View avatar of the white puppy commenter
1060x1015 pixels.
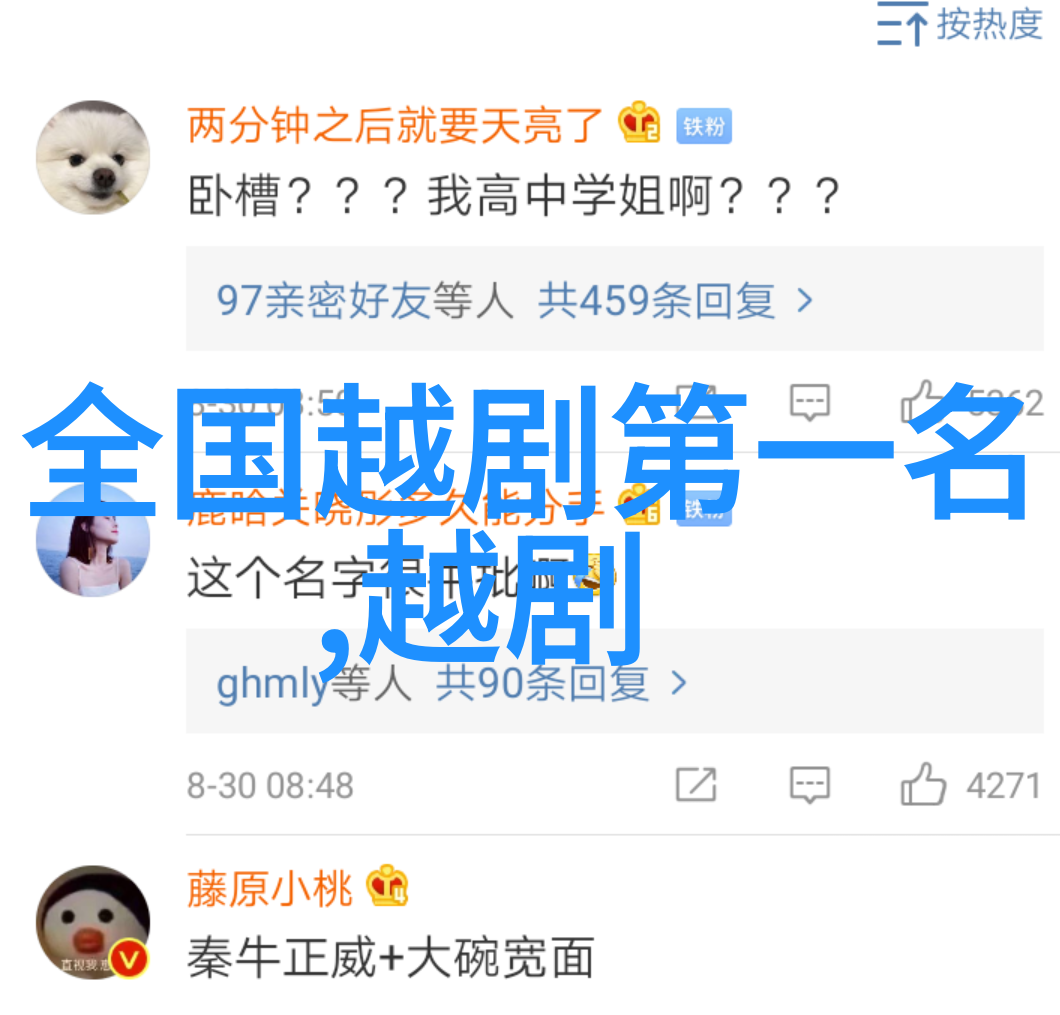click(93, 158)
